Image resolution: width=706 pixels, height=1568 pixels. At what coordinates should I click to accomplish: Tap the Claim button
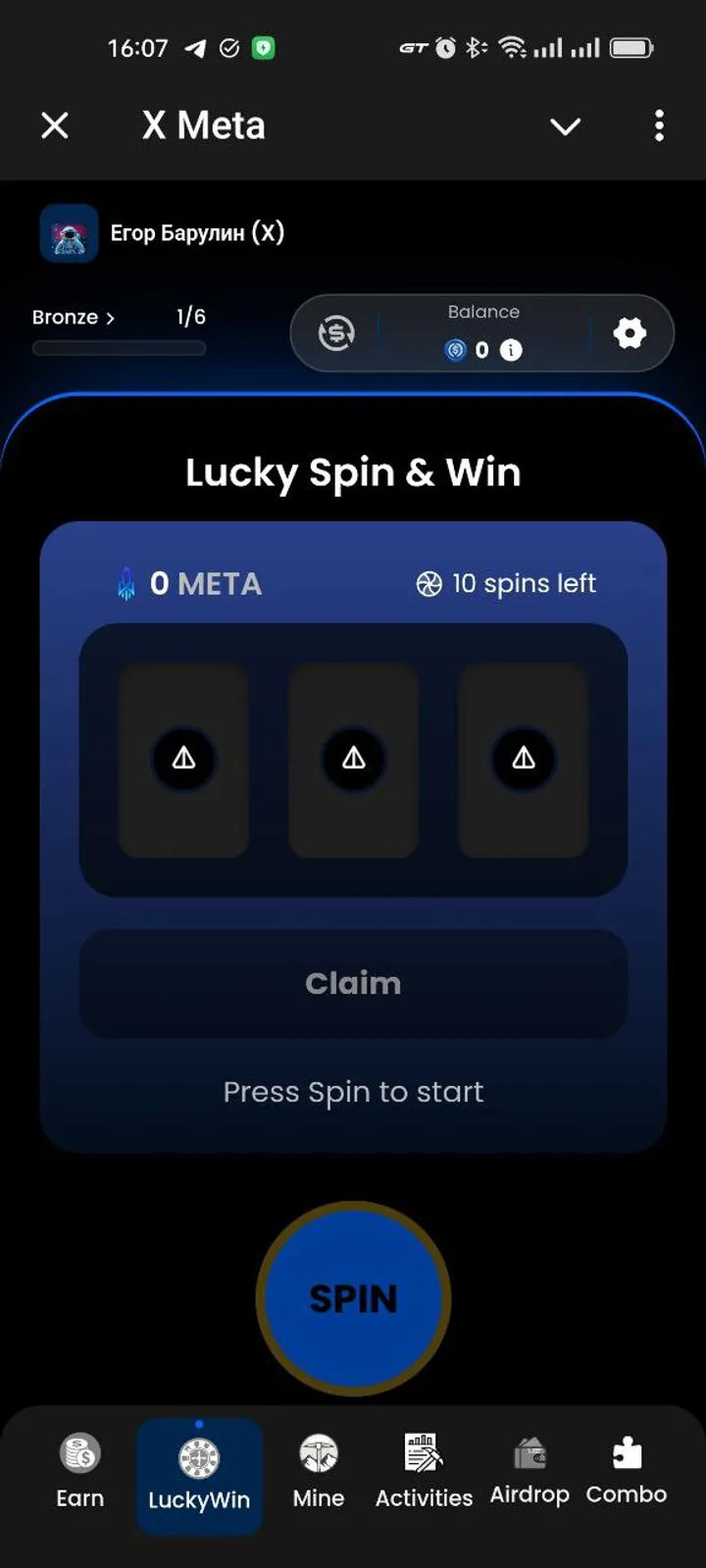tap(353, 983)
